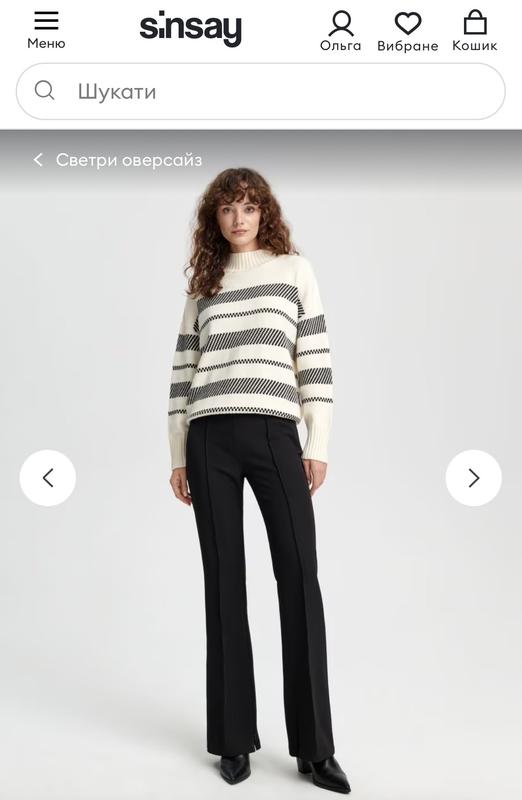The height and width of the screenshot is (800, 522).
Task: Go back to Светри оверсайз category
Action: click(118, 160)
